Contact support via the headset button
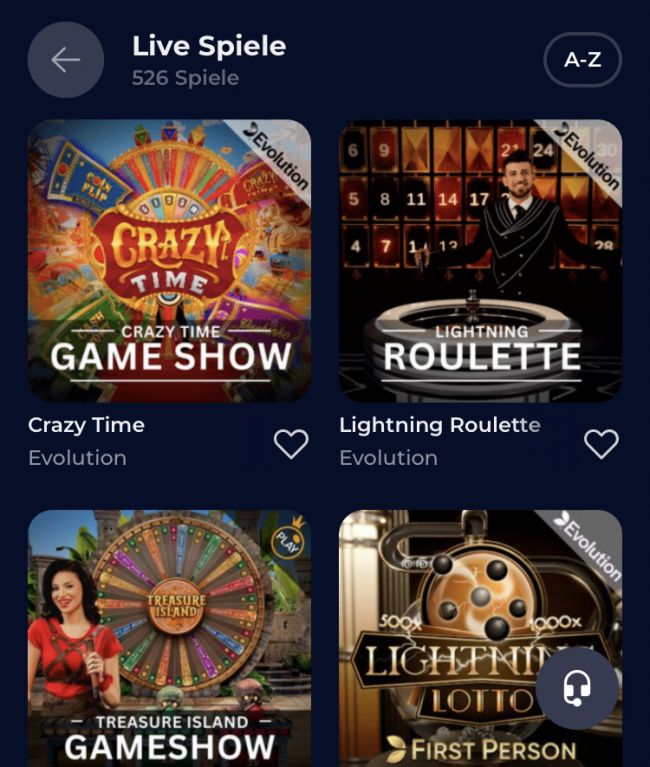The width and height of the screenshot is (650, 767). [x=577, y=688]
